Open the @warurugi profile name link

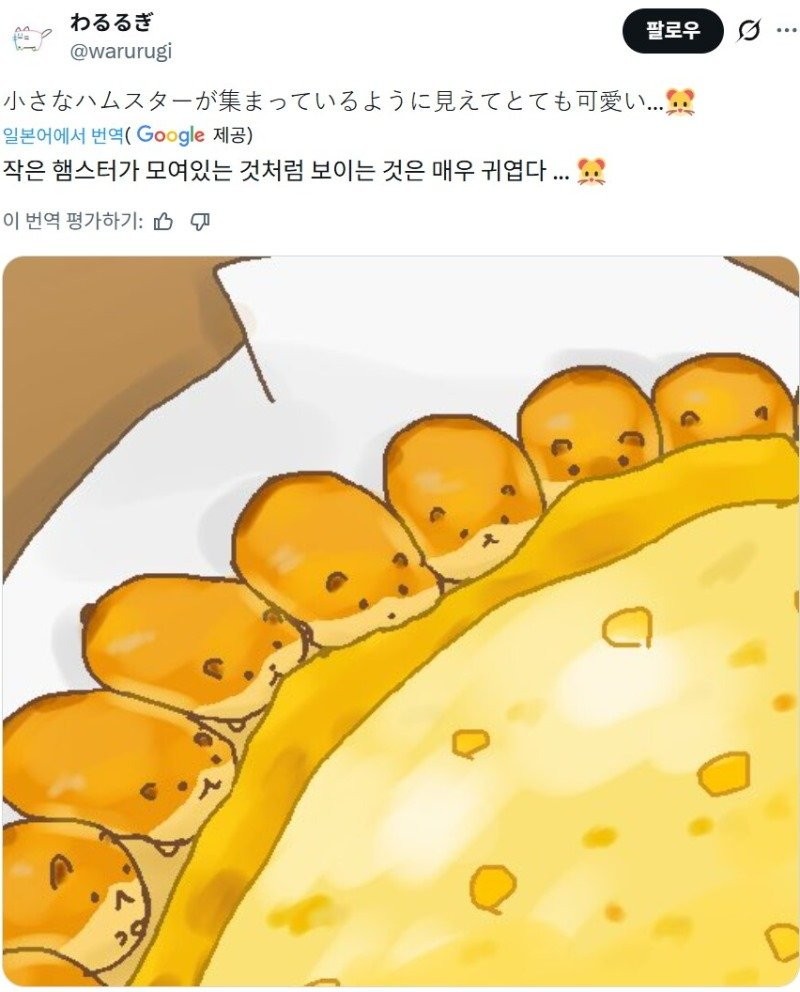click(121, 51)
